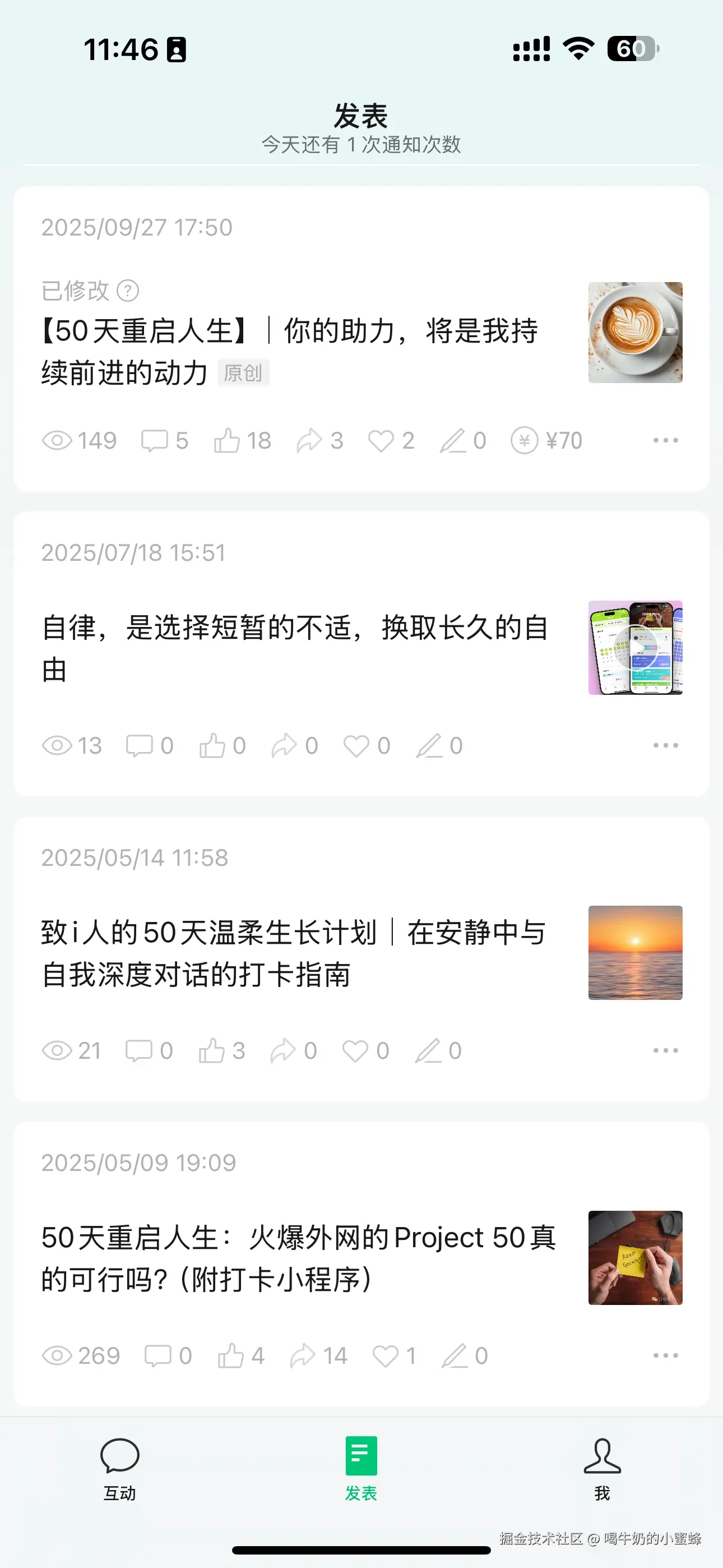Viewport: 723px width, 1568px height.
Task: Open the 5 comments on the 50天重启人生 article
Action: pyautogui.click(x=154, y=440)
